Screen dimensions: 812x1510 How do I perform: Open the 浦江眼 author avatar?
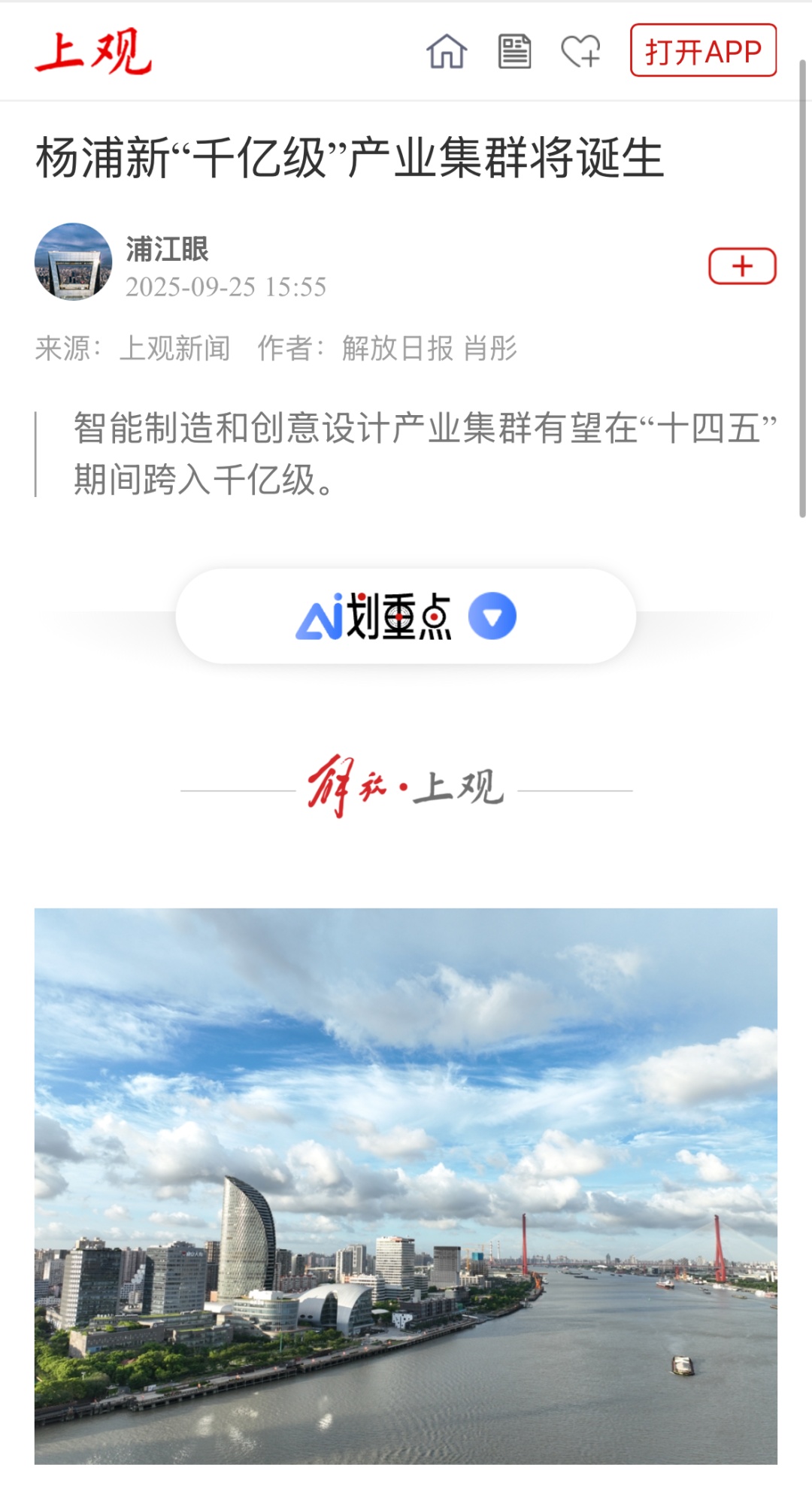coord(73,262)
